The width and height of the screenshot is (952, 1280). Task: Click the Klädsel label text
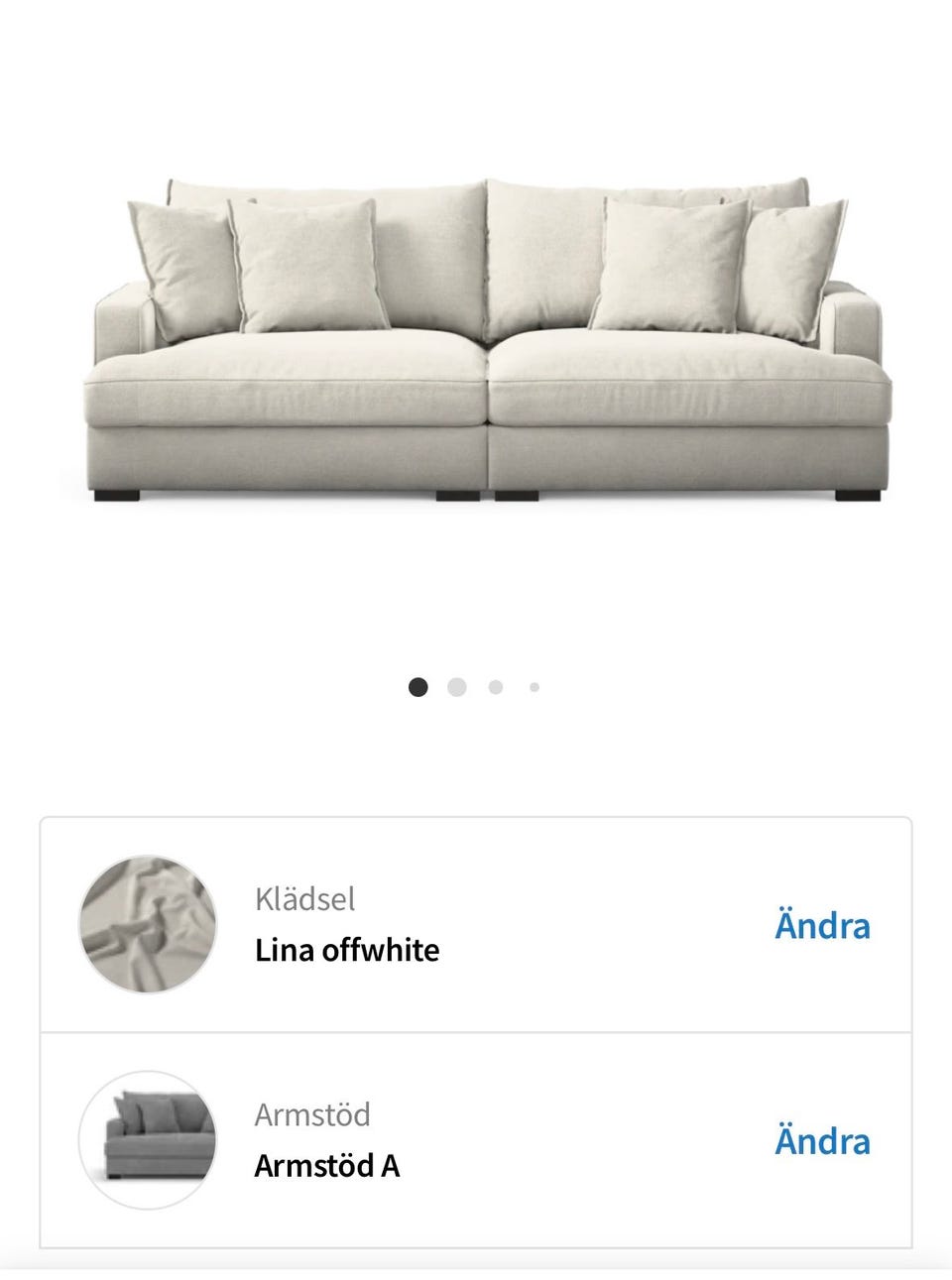point(304,899)
